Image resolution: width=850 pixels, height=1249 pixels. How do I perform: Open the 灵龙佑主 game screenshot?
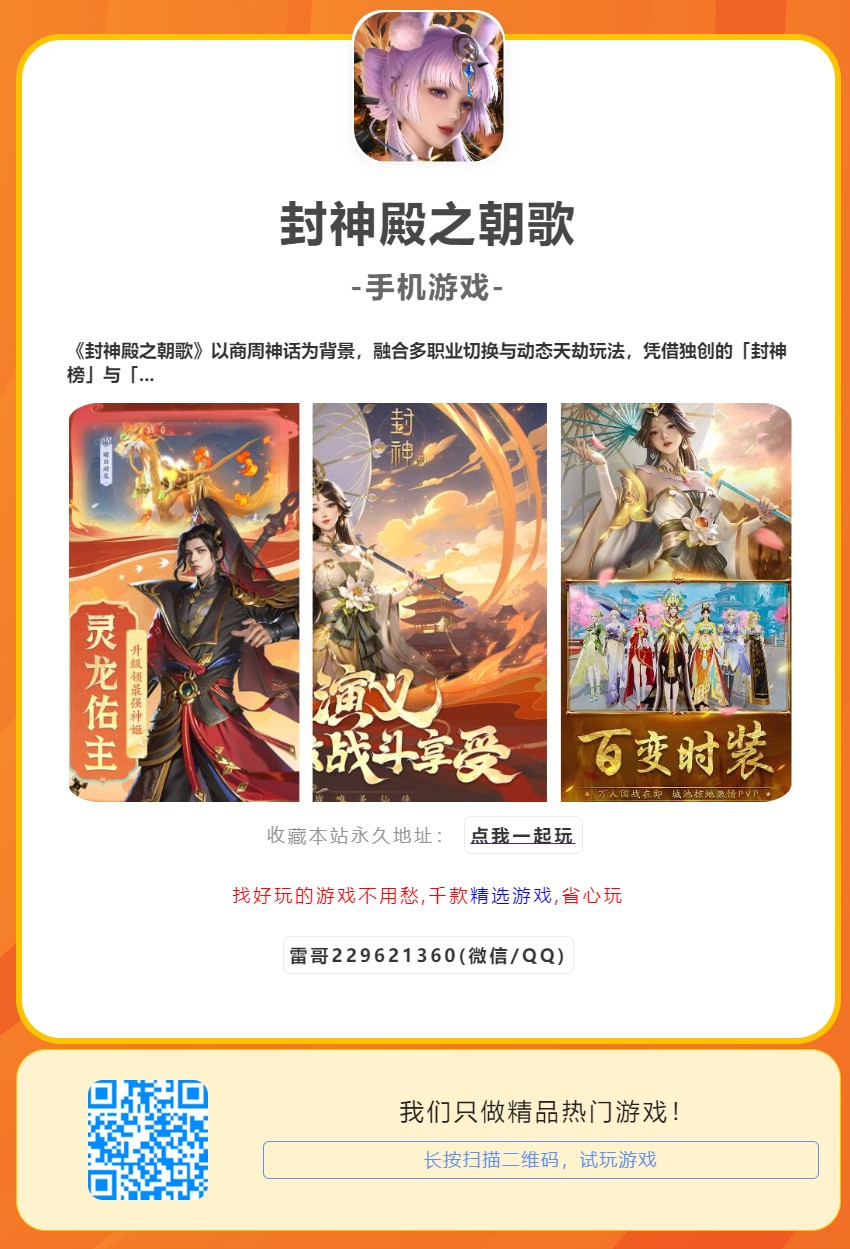pos(184,602)
